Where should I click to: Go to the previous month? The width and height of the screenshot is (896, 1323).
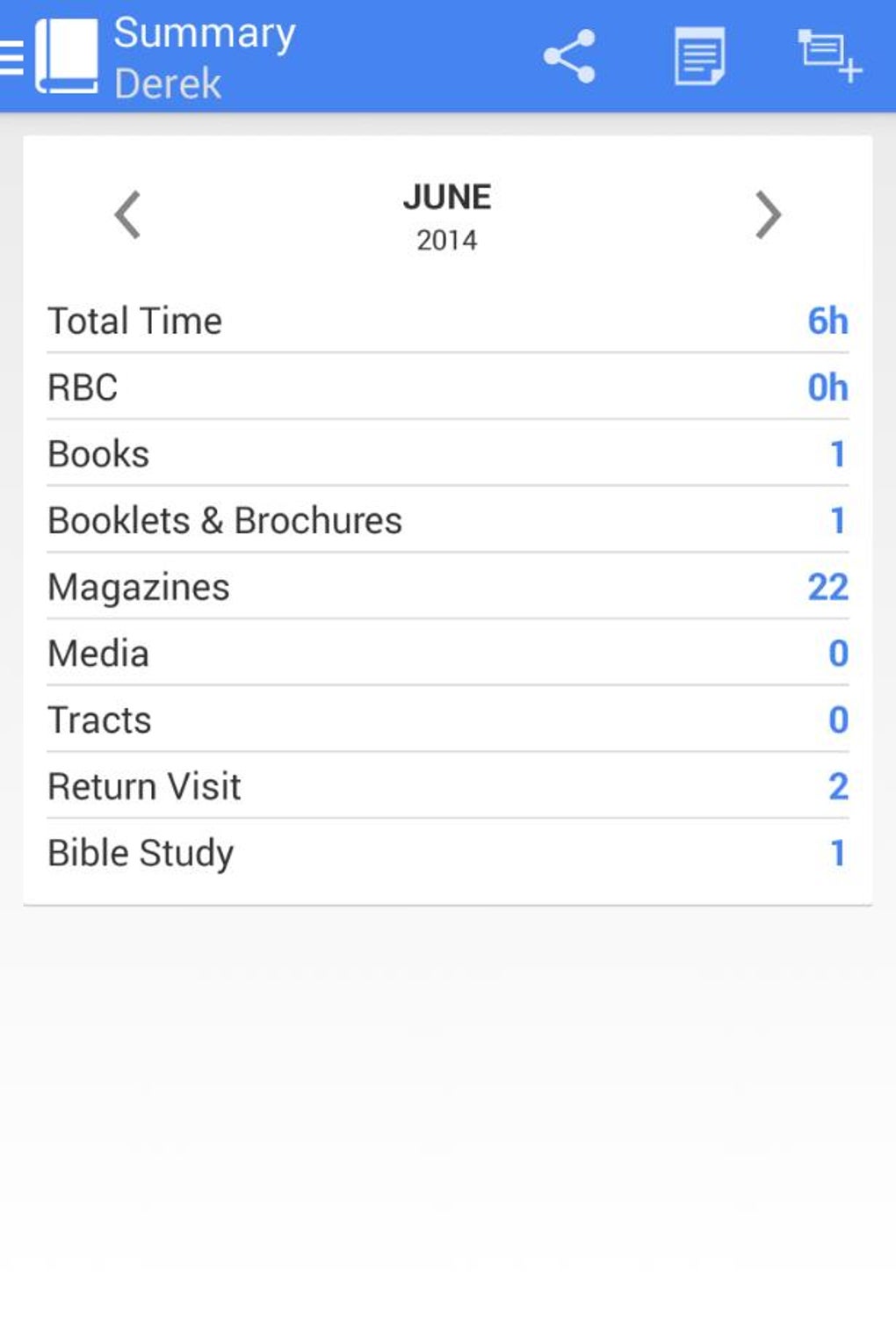(128, 214)
